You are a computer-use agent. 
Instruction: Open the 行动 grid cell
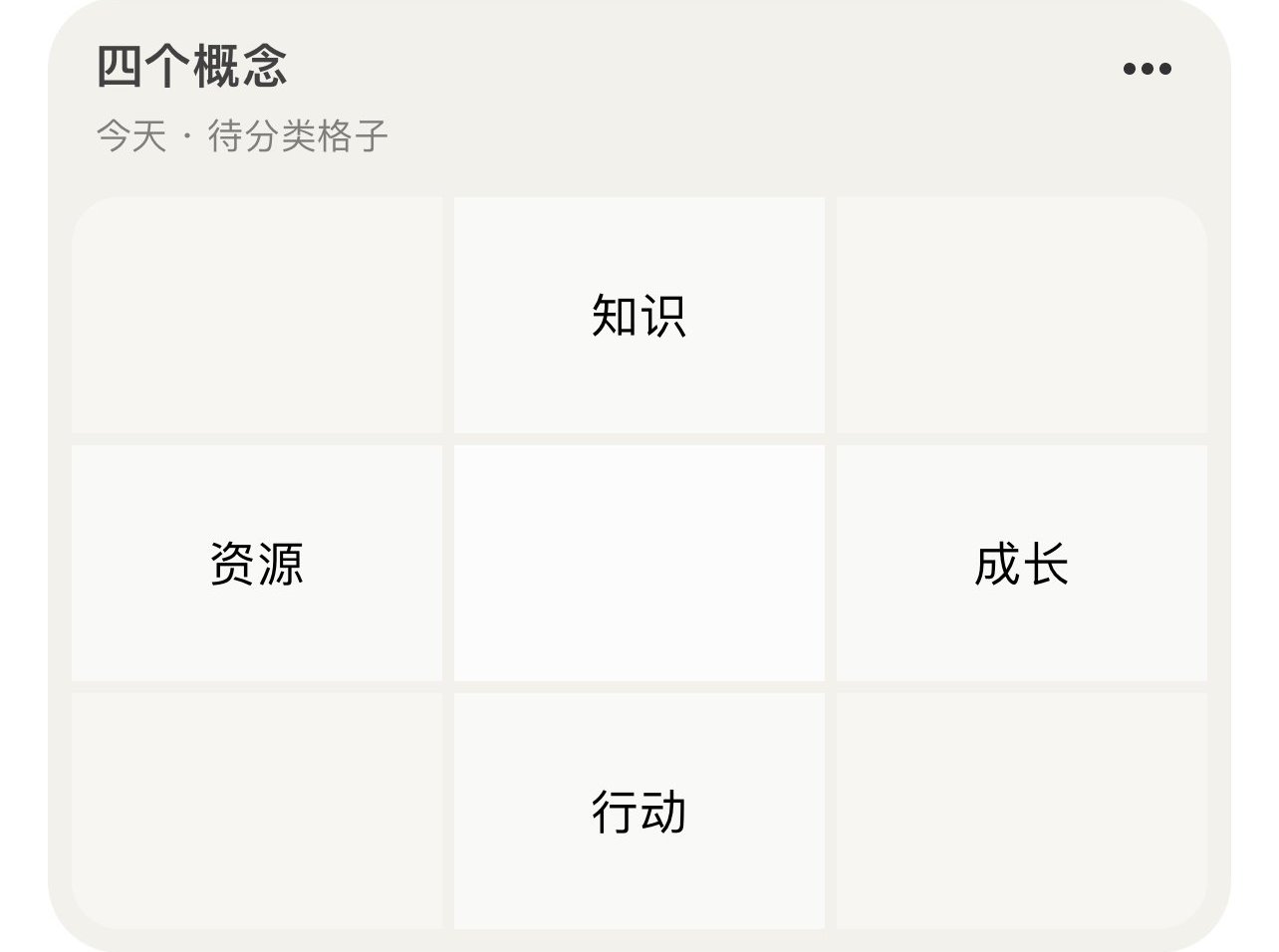coord(639,811)
